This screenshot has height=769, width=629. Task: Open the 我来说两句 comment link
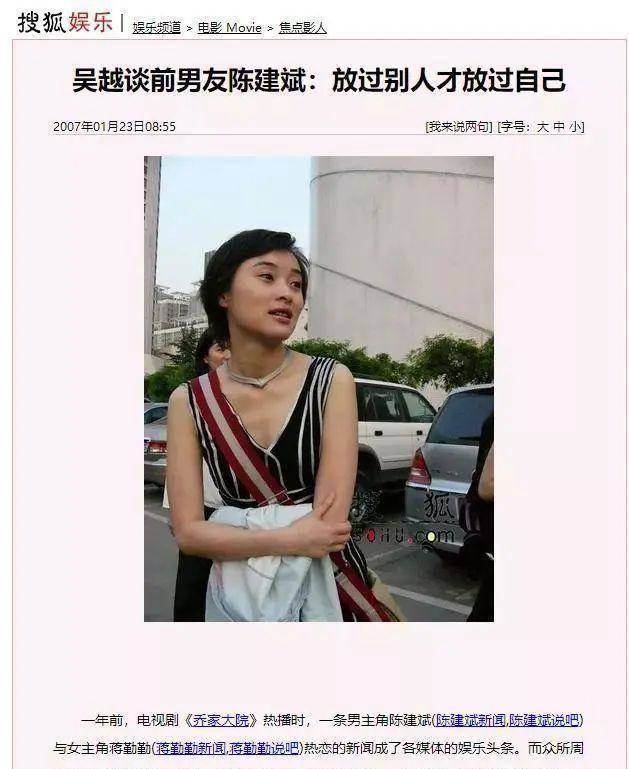[x=458, y=127]
